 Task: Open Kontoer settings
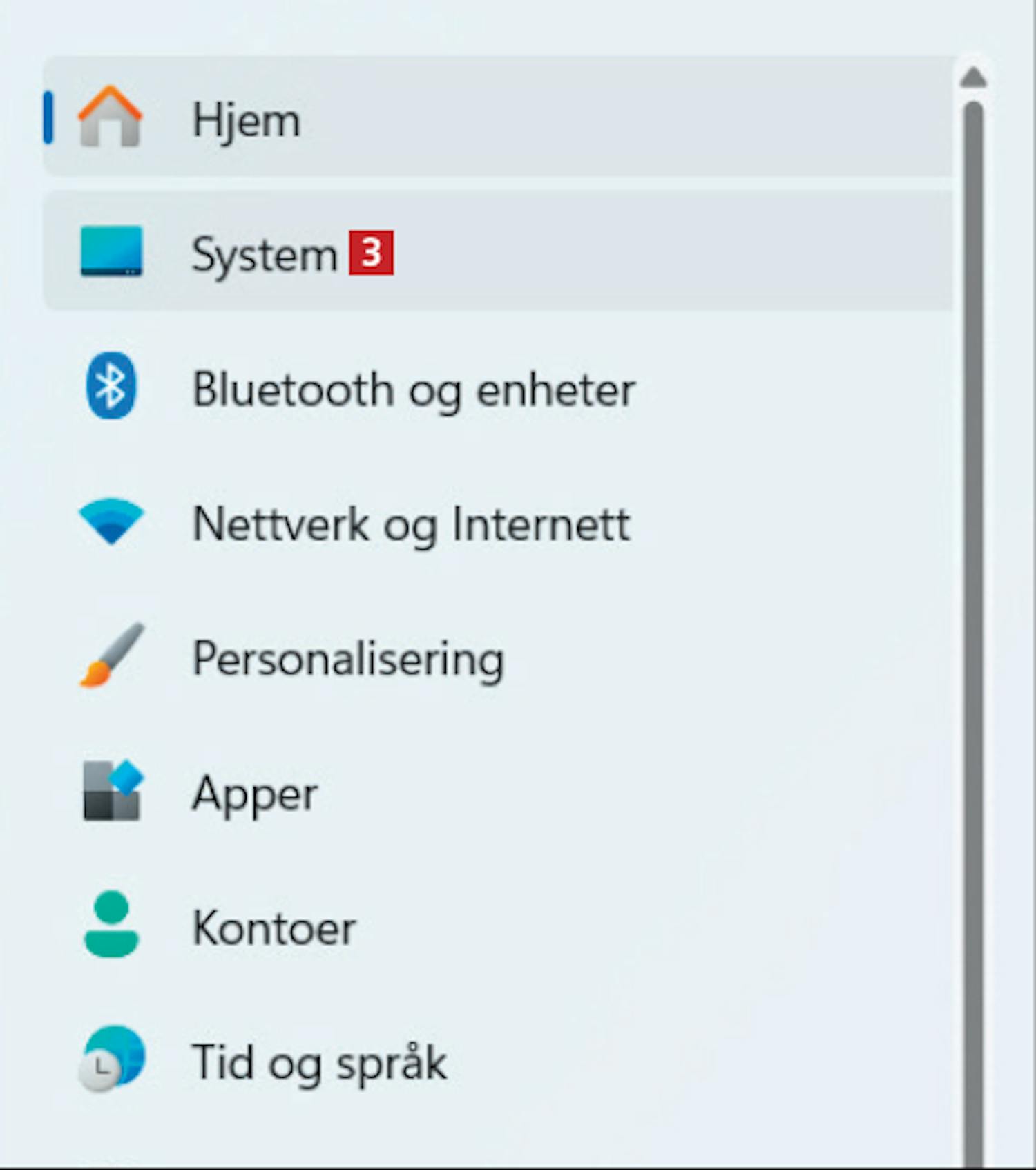pyautogui.click(x=274, y=928)
